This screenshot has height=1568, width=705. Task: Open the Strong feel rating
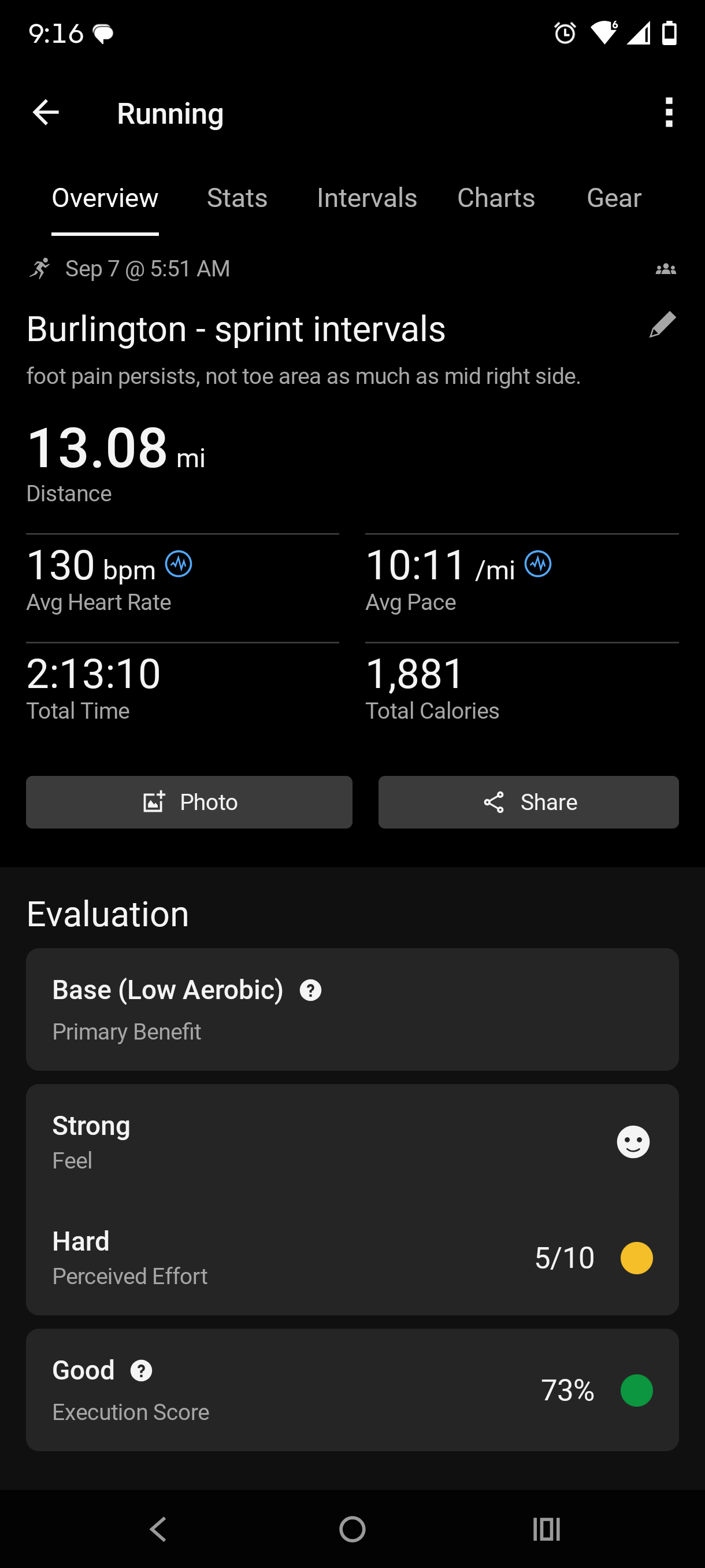click(x=352, y=1142)
